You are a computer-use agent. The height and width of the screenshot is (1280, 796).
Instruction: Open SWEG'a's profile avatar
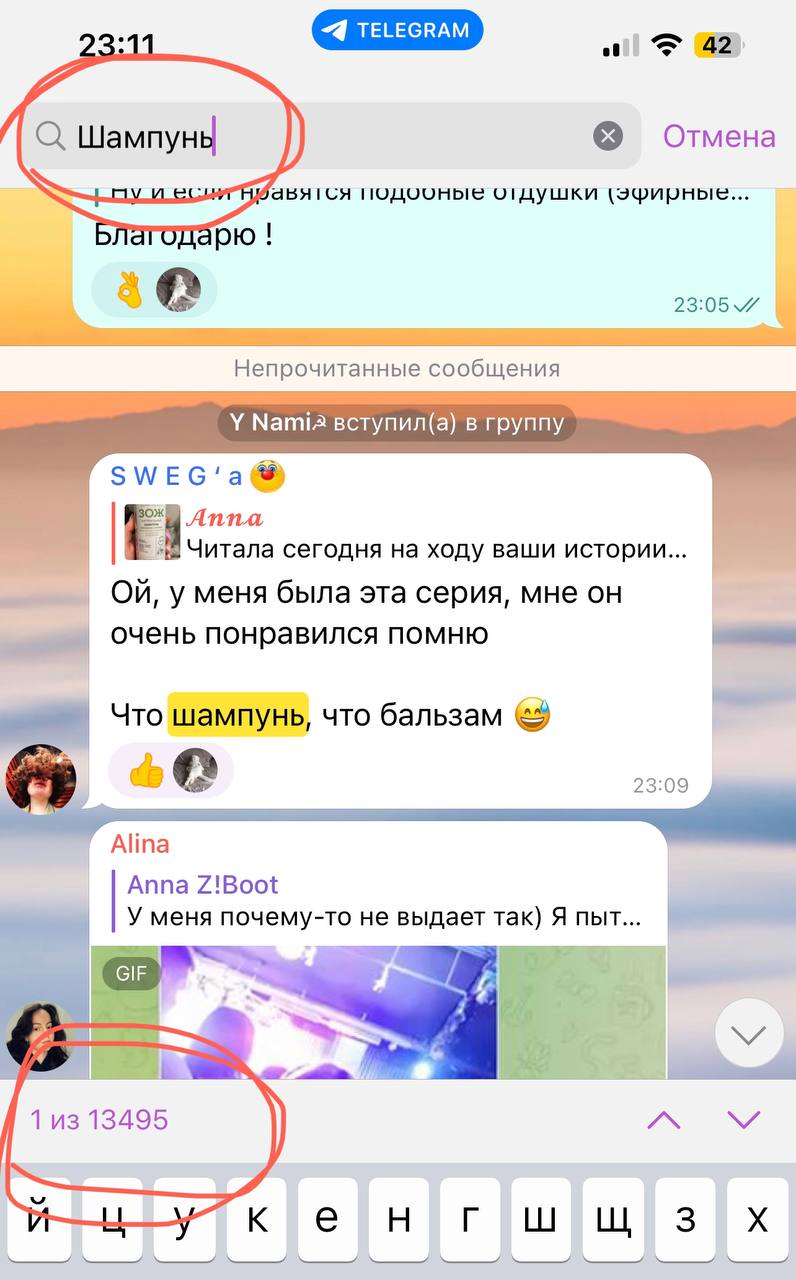pyautogui.click(x=42, y=779)
